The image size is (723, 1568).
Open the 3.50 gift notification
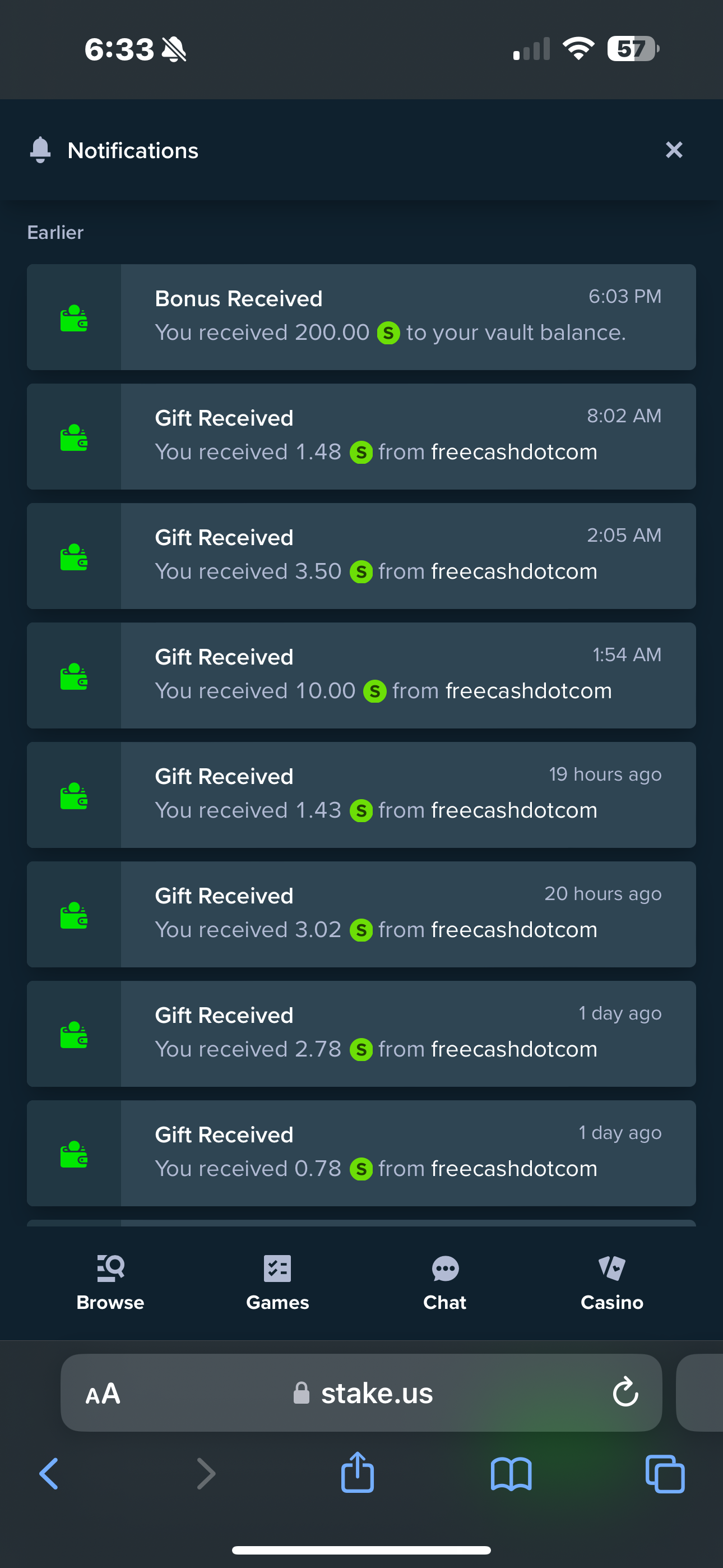pyautogui.click(x=361, y=556)
